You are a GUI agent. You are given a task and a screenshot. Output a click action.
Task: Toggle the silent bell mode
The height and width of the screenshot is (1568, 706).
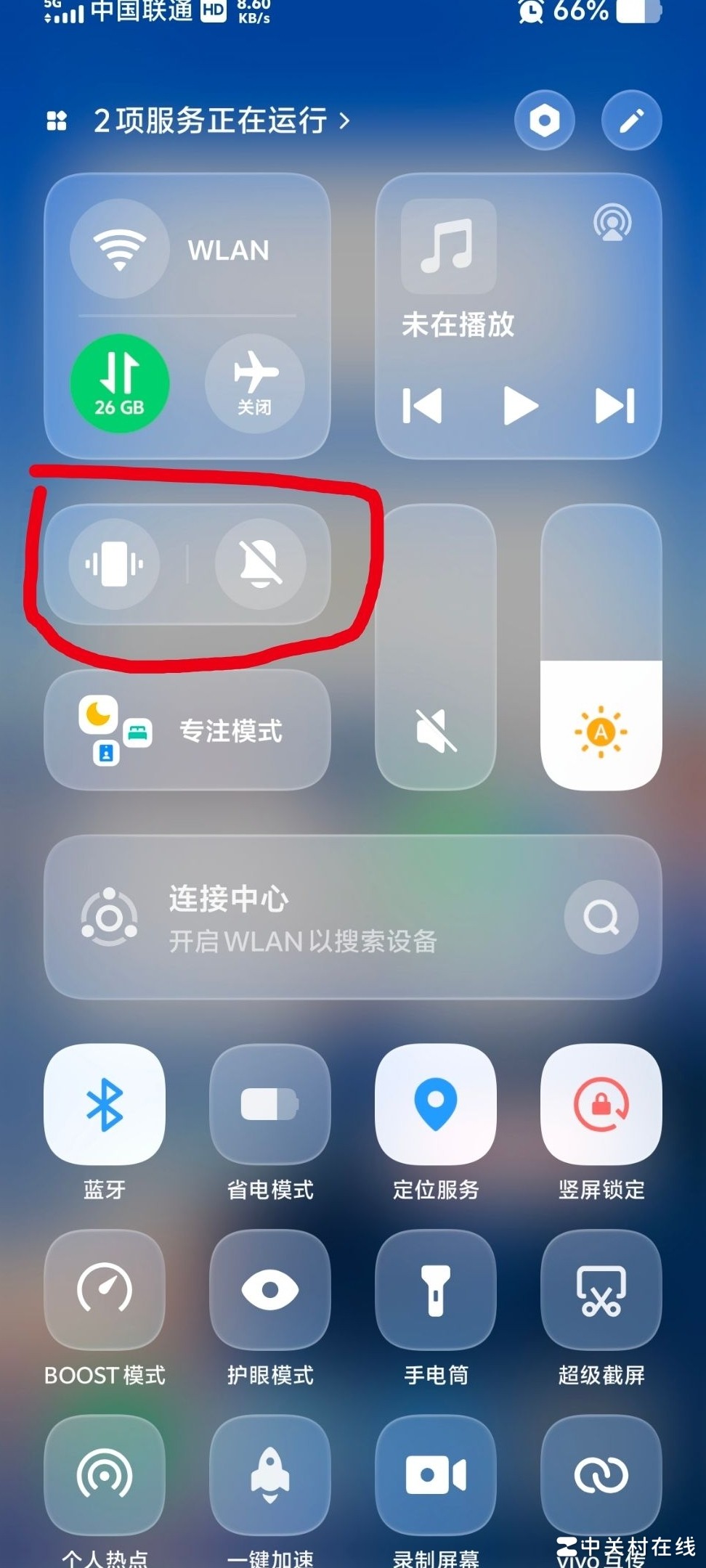coord(260,564)
